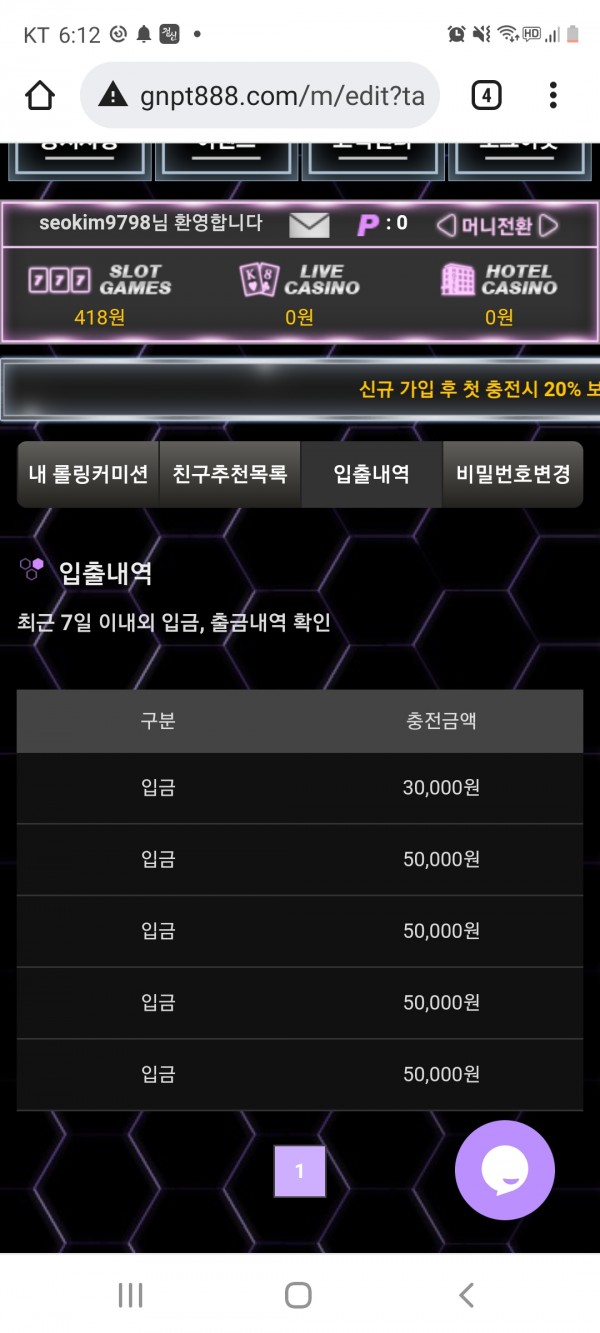Open the messages envelope icon
This screenshot has height=1333, width=600.
[309, 225]
